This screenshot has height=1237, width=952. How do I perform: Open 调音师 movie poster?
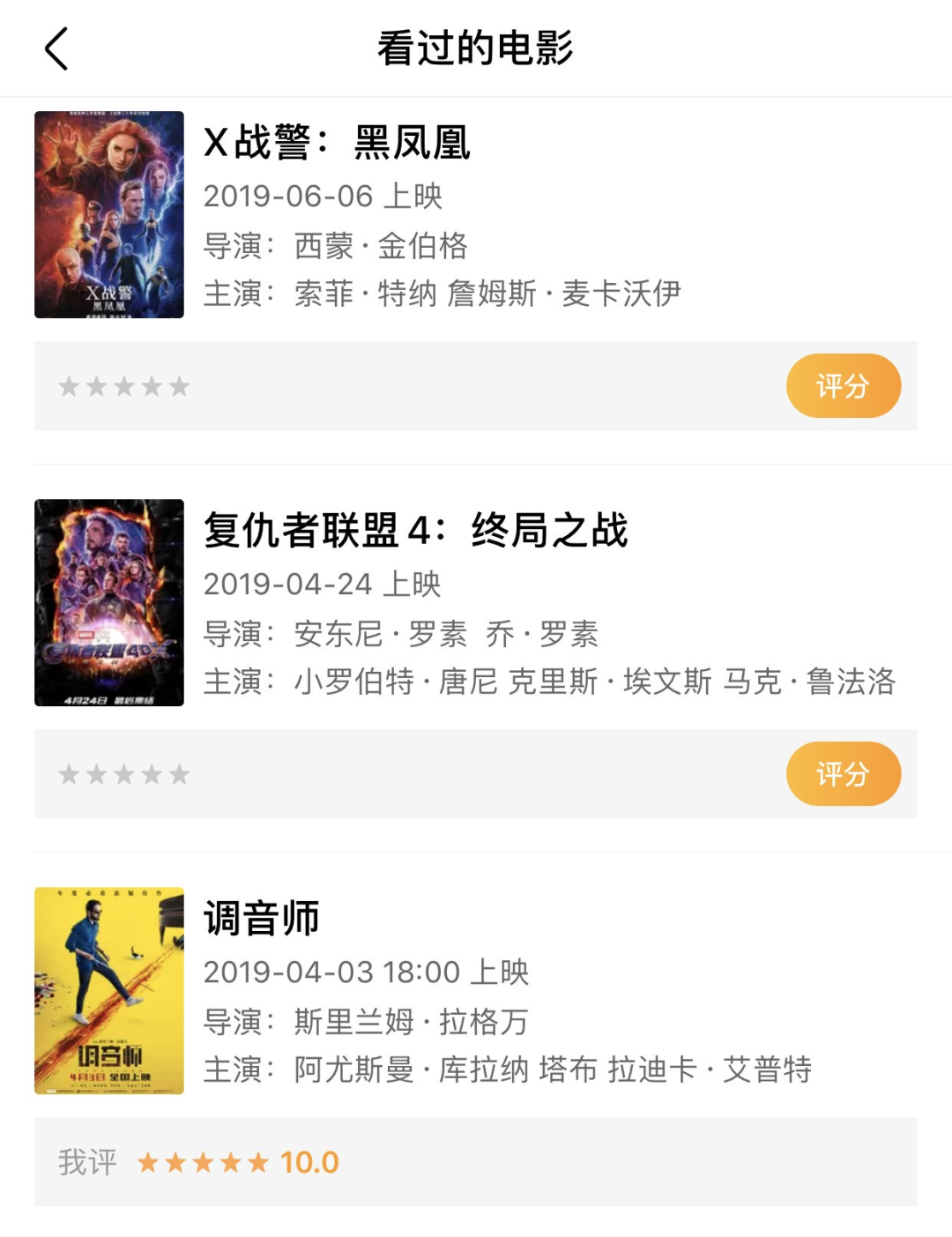coord(109,990)
